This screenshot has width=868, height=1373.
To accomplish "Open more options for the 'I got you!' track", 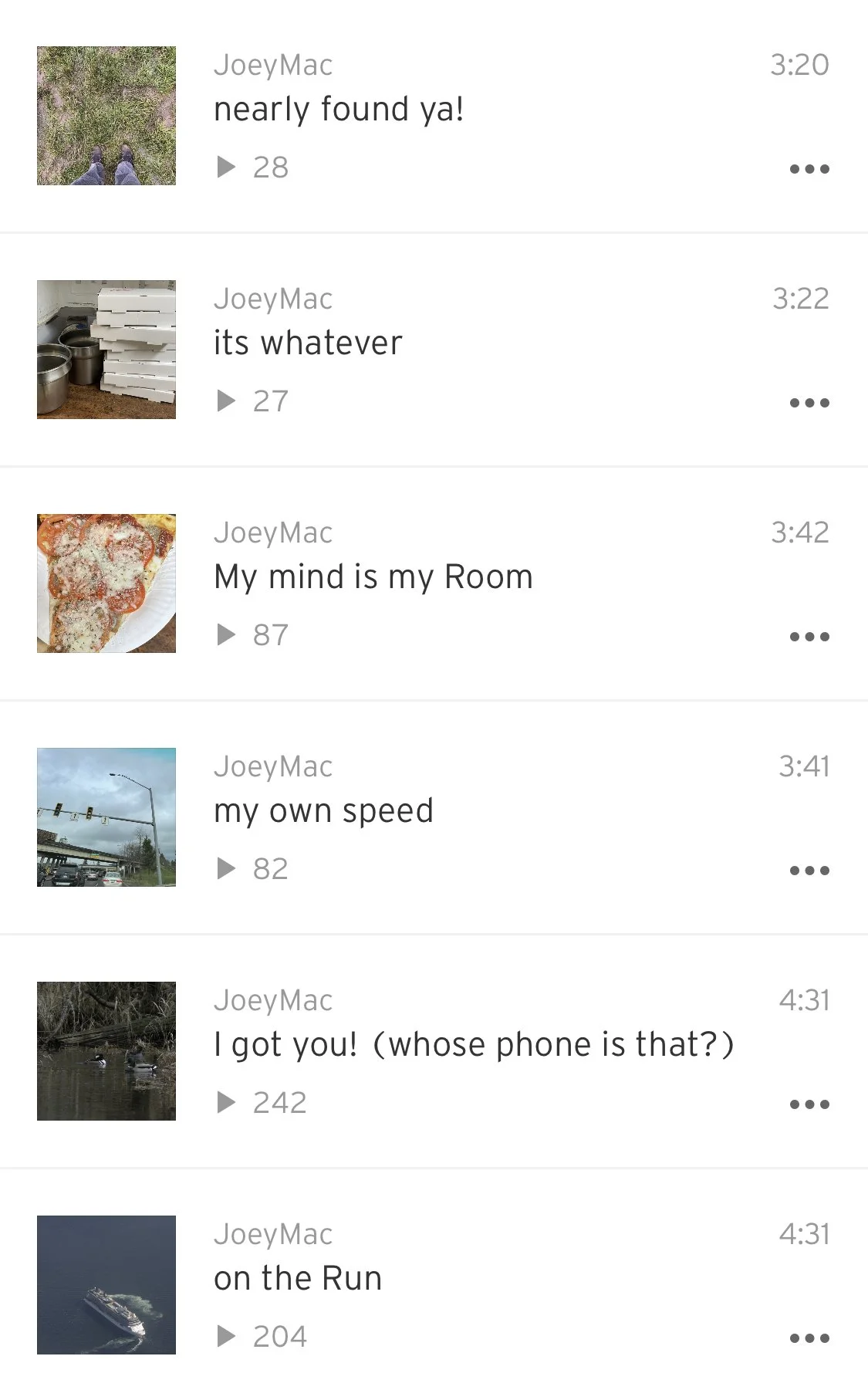I will click(x=809, y=1104).
